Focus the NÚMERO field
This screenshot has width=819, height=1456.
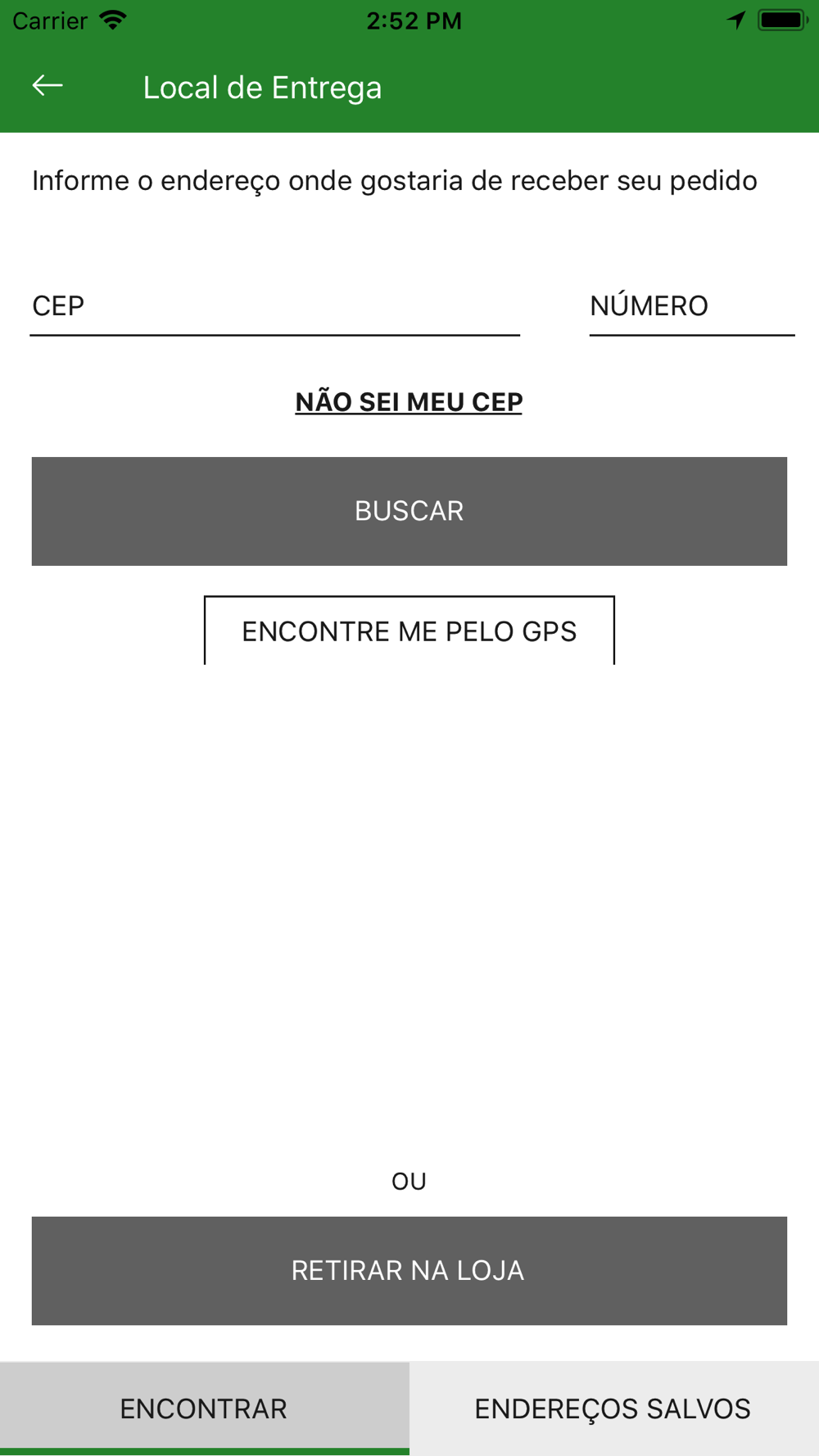click(692, 306)
